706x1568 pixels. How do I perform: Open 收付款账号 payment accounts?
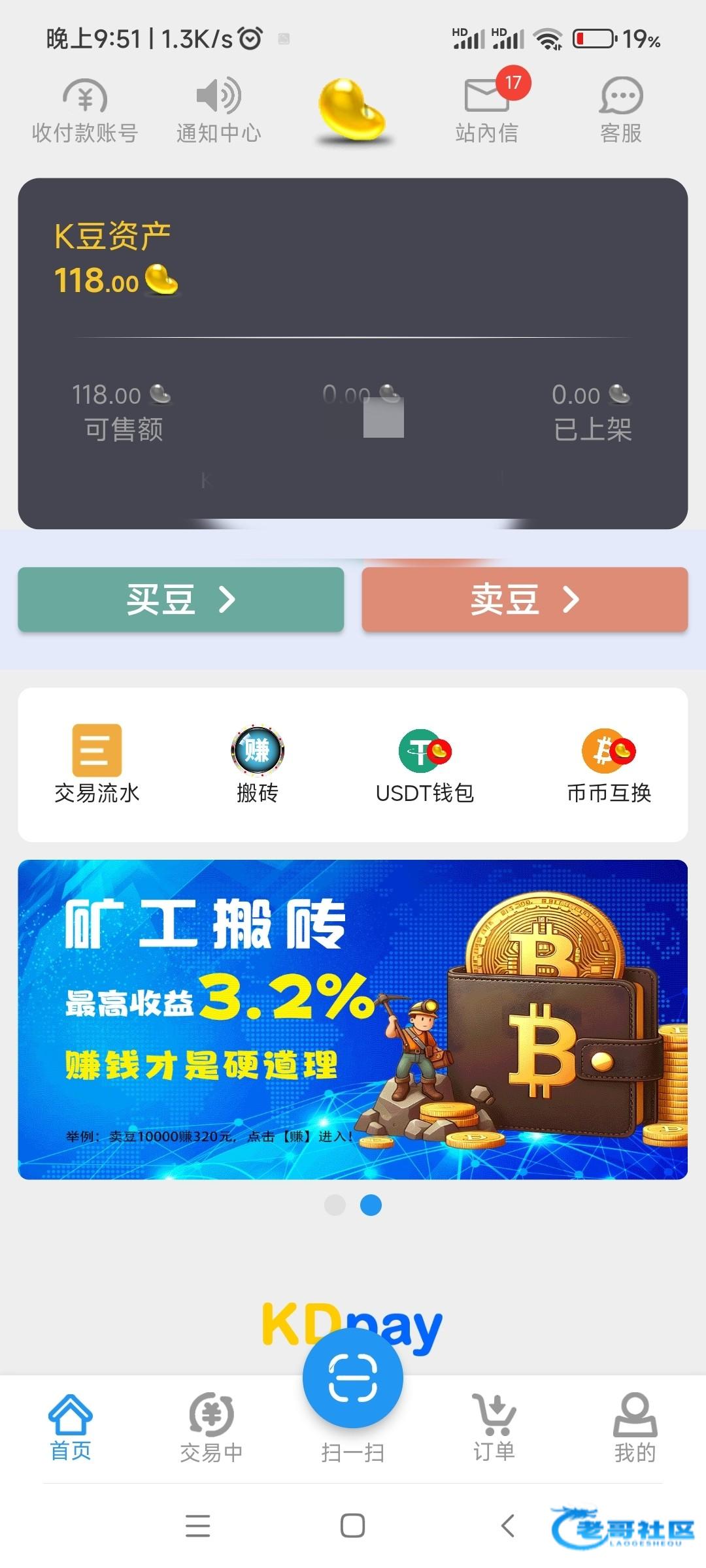pos(85,111)
